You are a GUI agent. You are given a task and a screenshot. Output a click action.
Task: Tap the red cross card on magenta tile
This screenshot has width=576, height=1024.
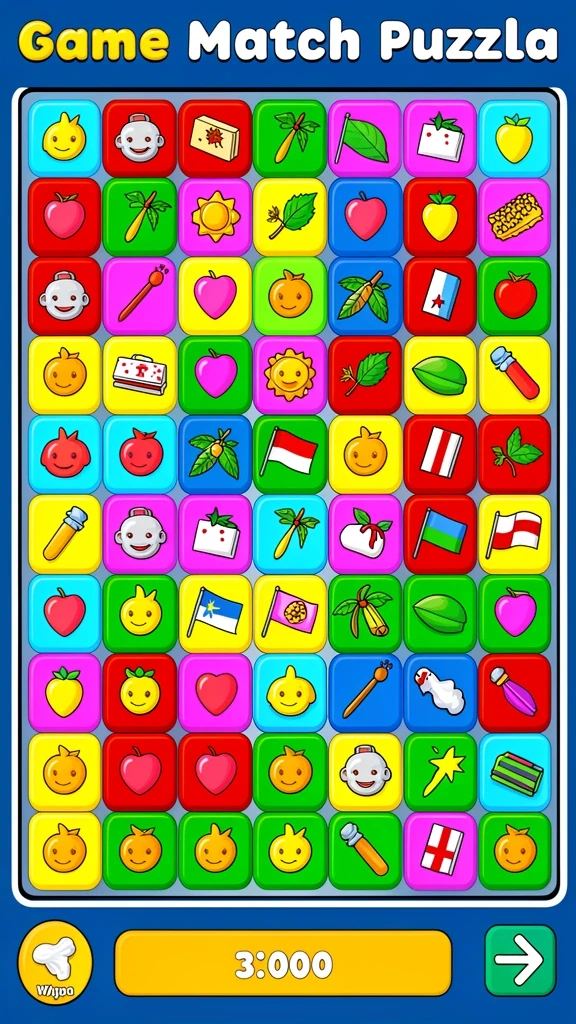pyautogui.click(x=440, y=850)
